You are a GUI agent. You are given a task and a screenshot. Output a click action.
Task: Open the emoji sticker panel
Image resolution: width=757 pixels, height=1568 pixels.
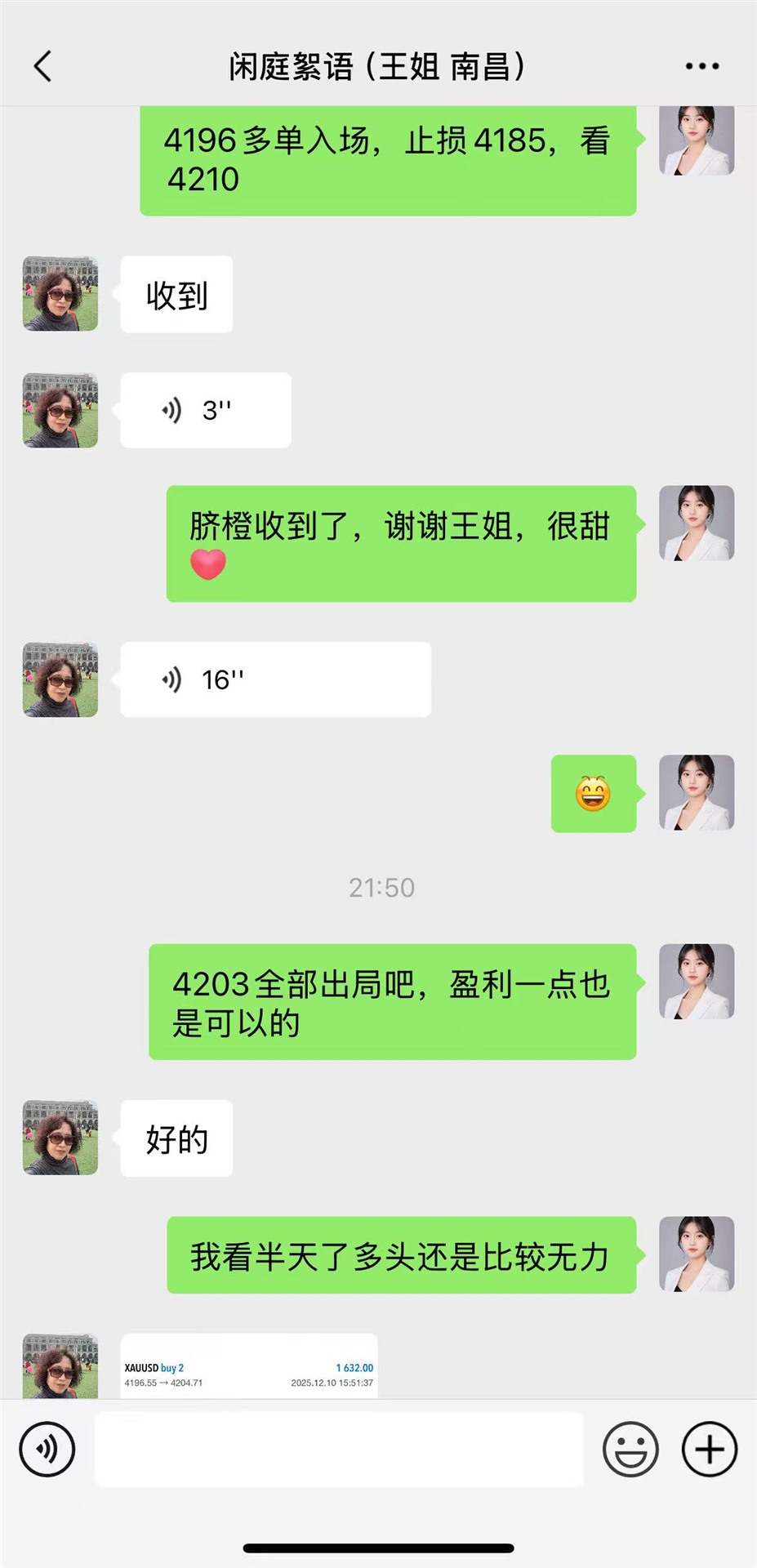(x=630, y=1450)
